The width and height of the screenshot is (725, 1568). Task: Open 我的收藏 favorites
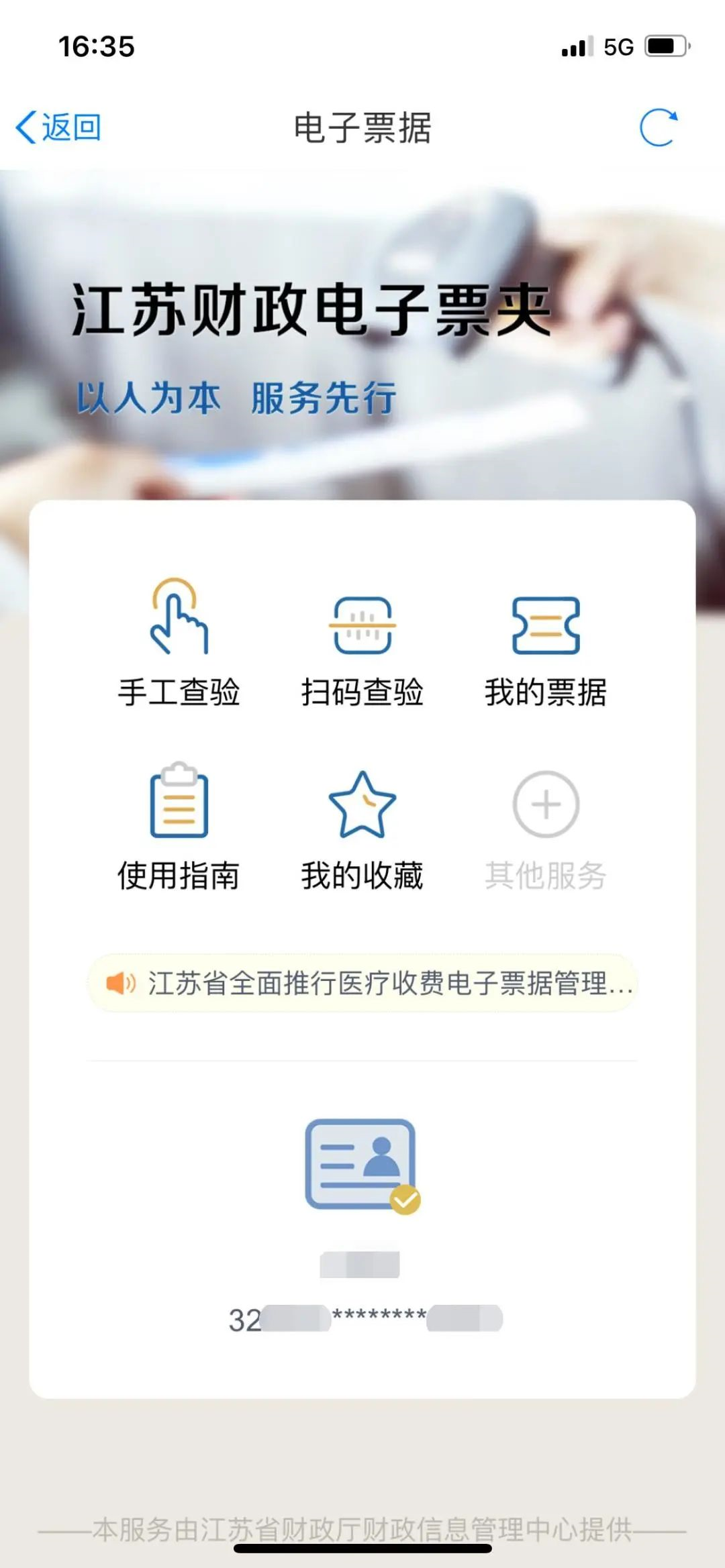point(362,827)
